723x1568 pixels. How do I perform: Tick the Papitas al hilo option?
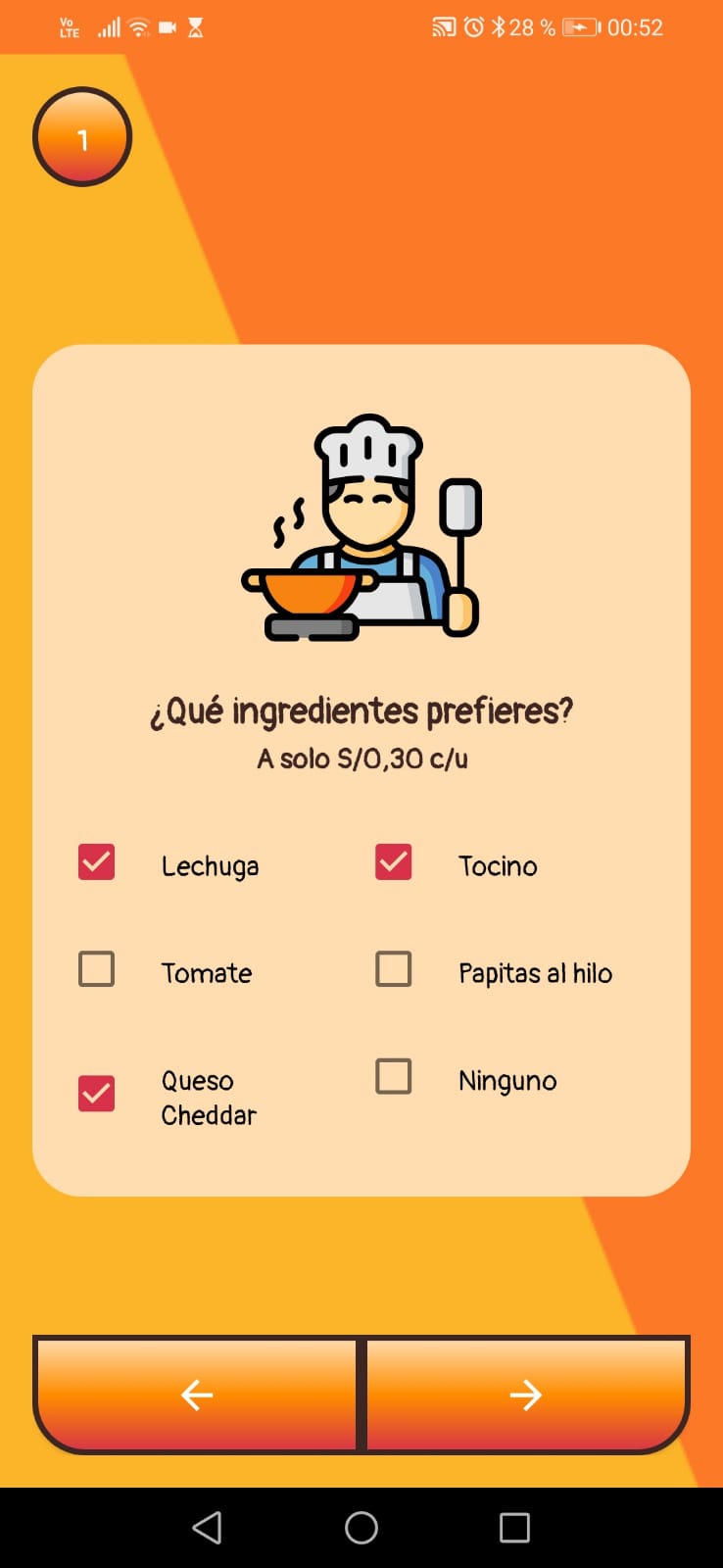[394, 969]
